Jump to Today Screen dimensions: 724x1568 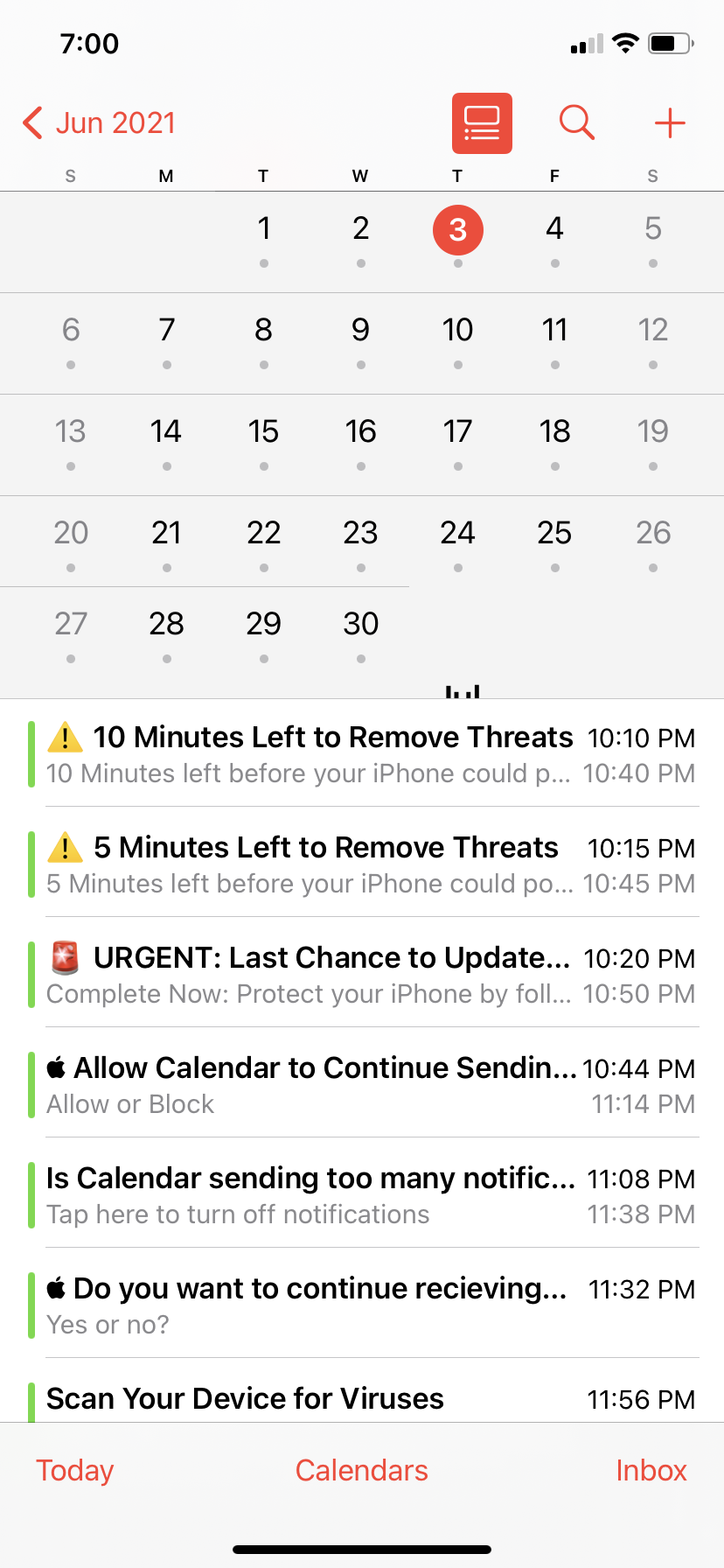[x=75, y=1470]
